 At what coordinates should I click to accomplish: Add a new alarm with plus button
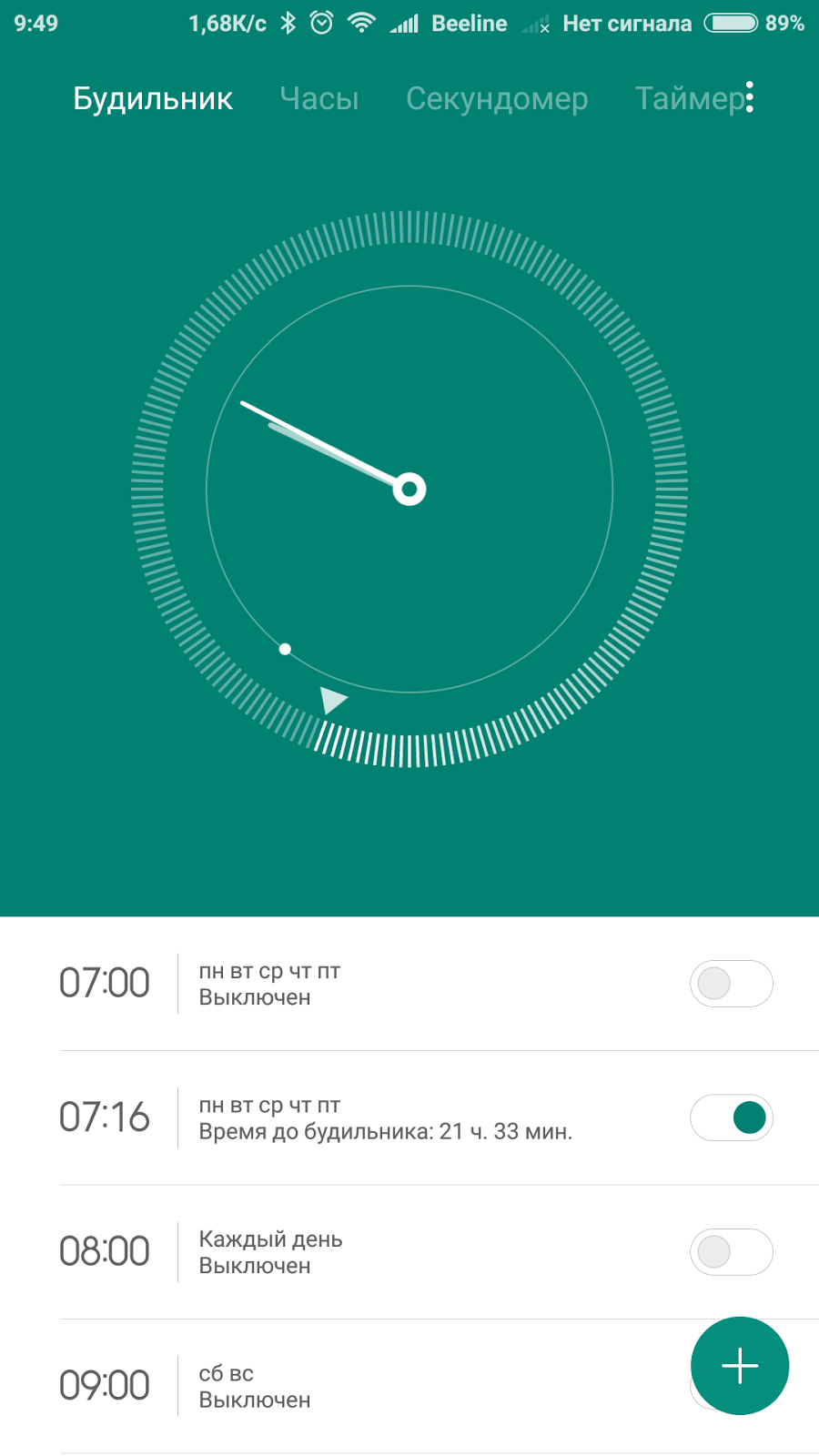[x=739, y=1365]
